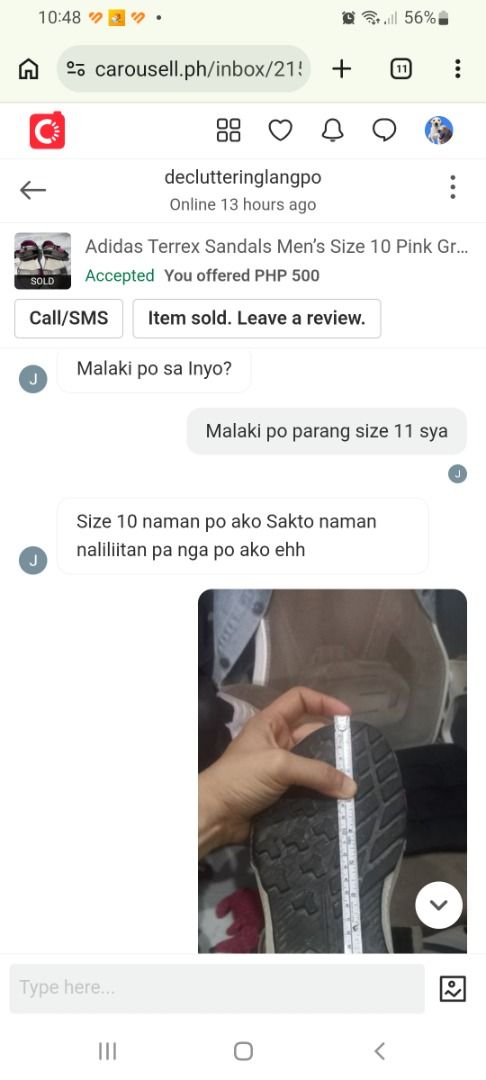
Task: Tap the carousell.ph address bar
Action: 184,69
